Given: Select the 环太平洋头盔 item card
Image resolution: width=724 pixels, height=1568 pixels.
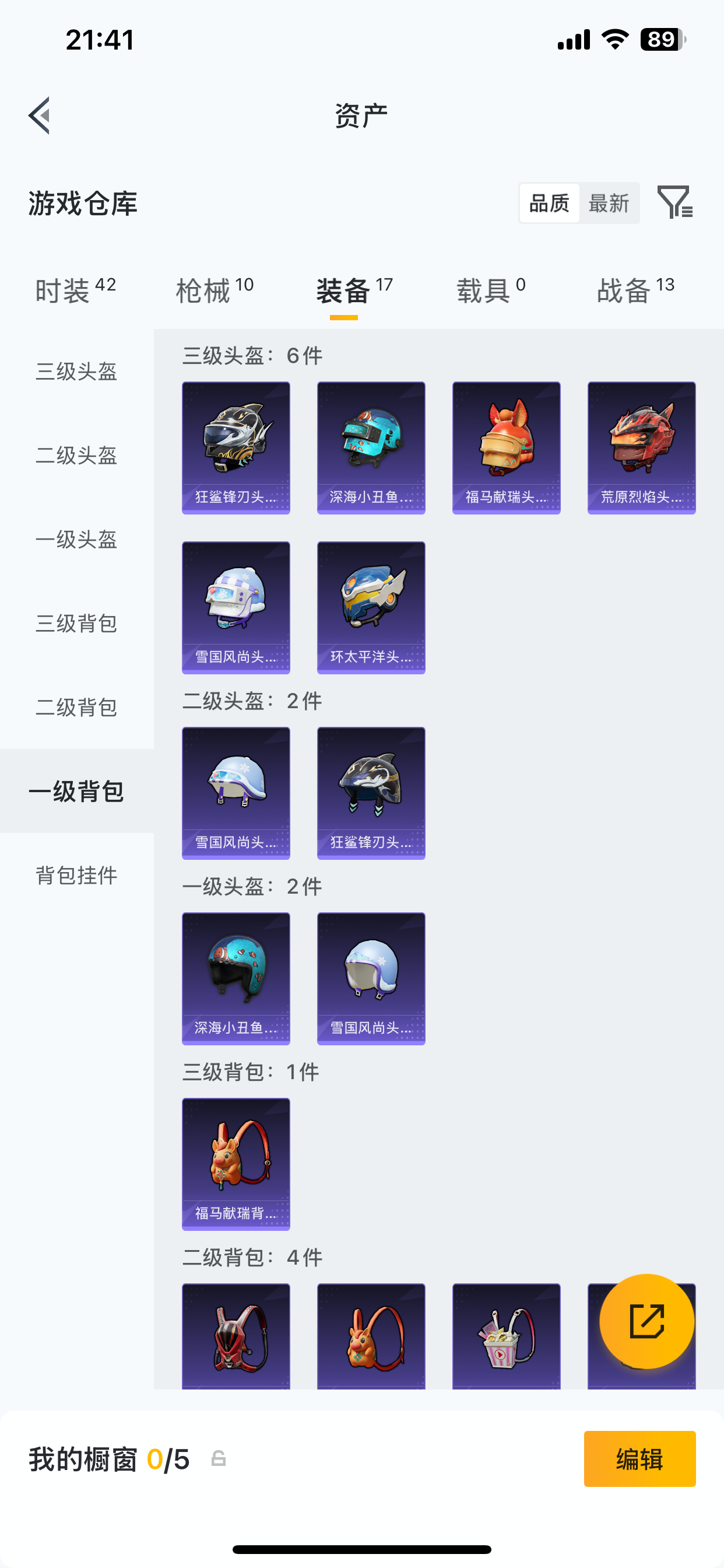Looking at the screenshot, I should (x=371, y=608).
